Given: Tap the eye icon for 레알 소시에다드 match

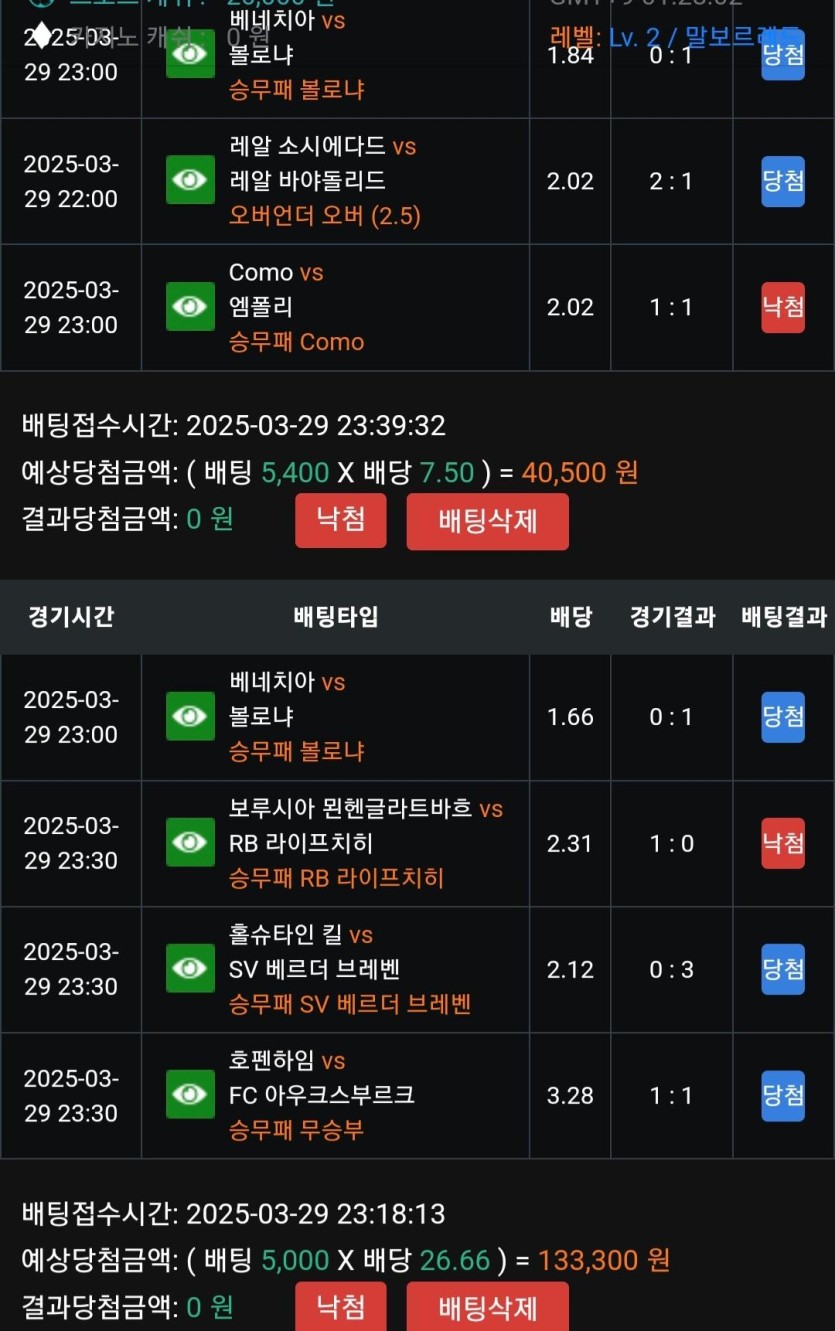Looking at the screenshot, I should (190, 180).
